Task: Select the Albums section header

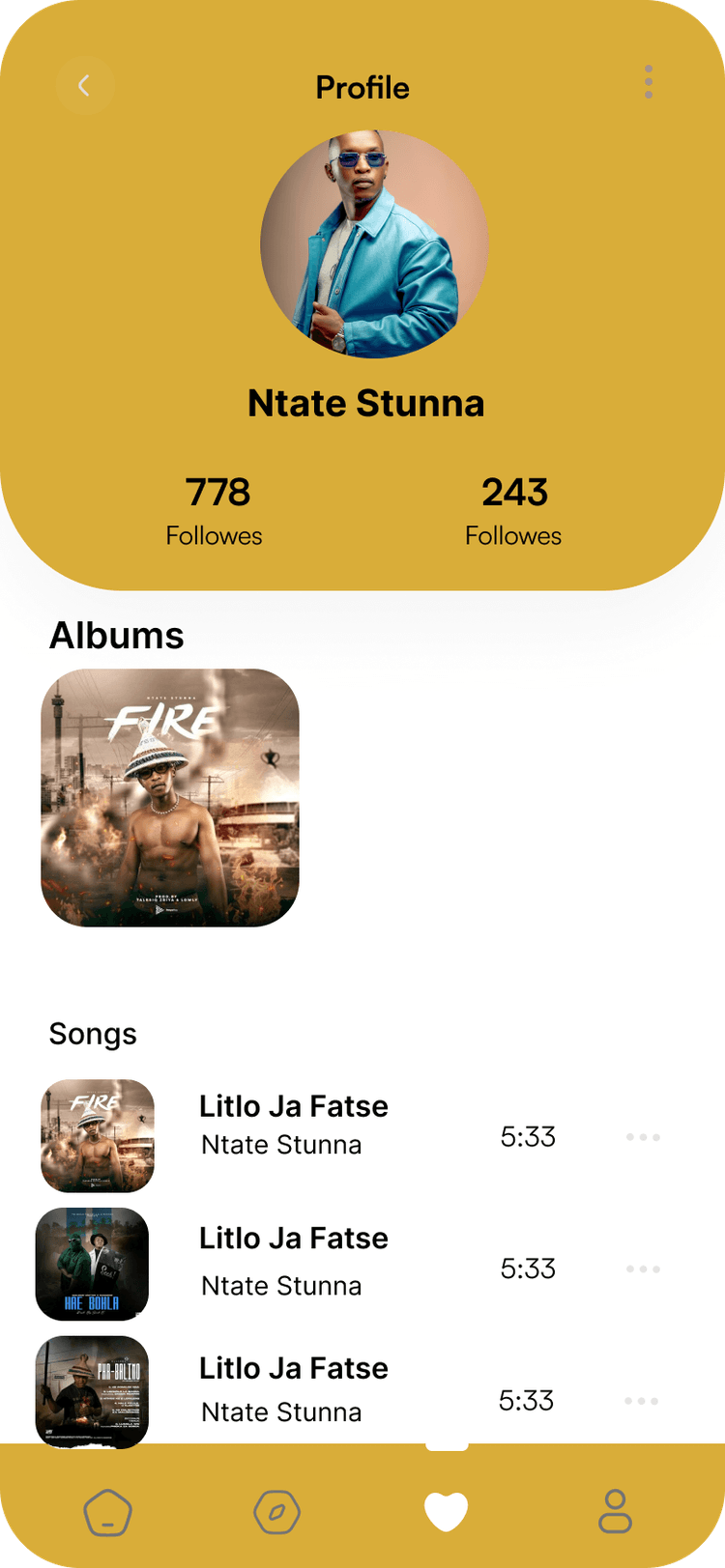Action: [117, 635]
